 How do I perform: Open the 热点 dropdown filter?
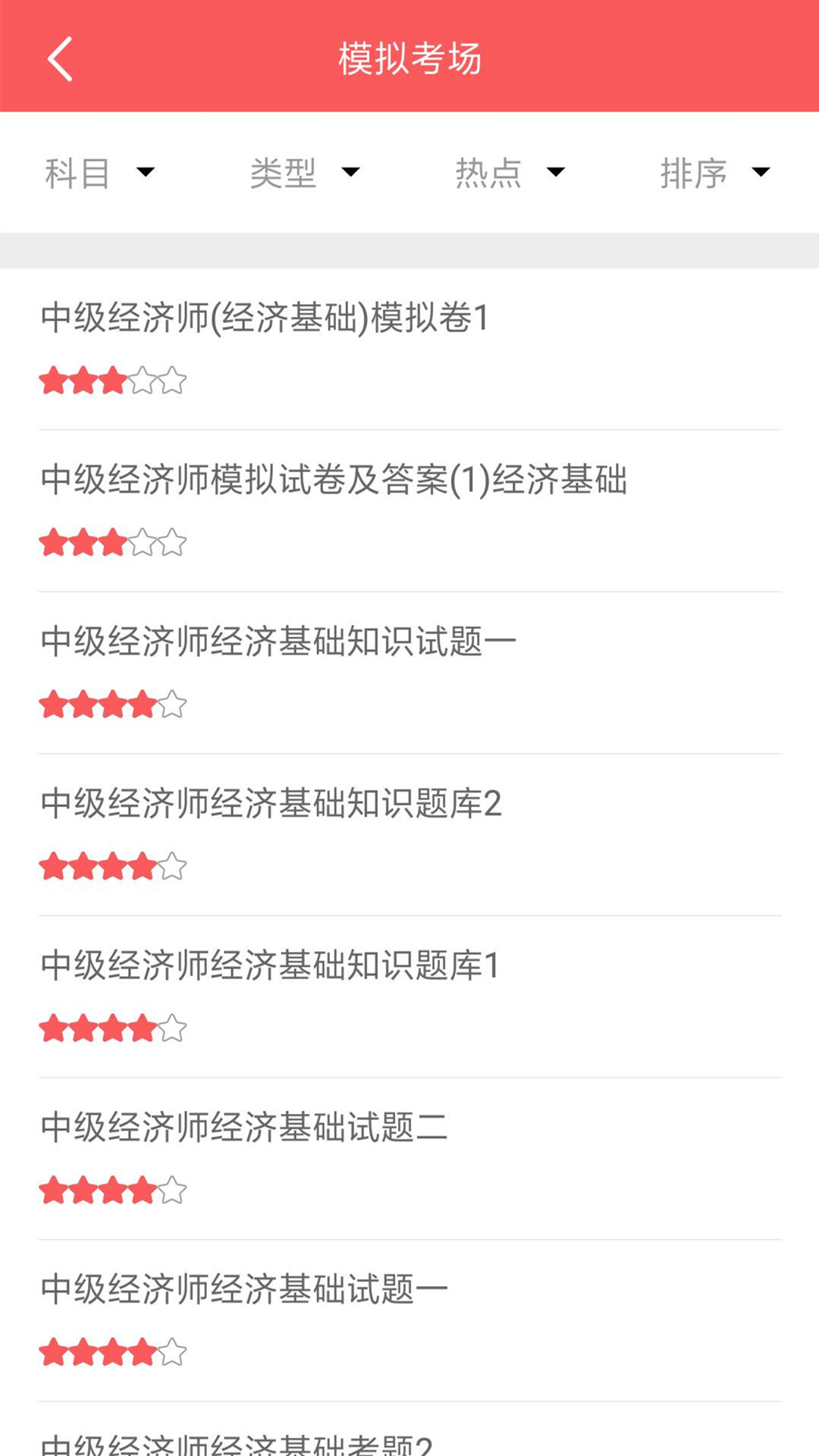[510, 173]
